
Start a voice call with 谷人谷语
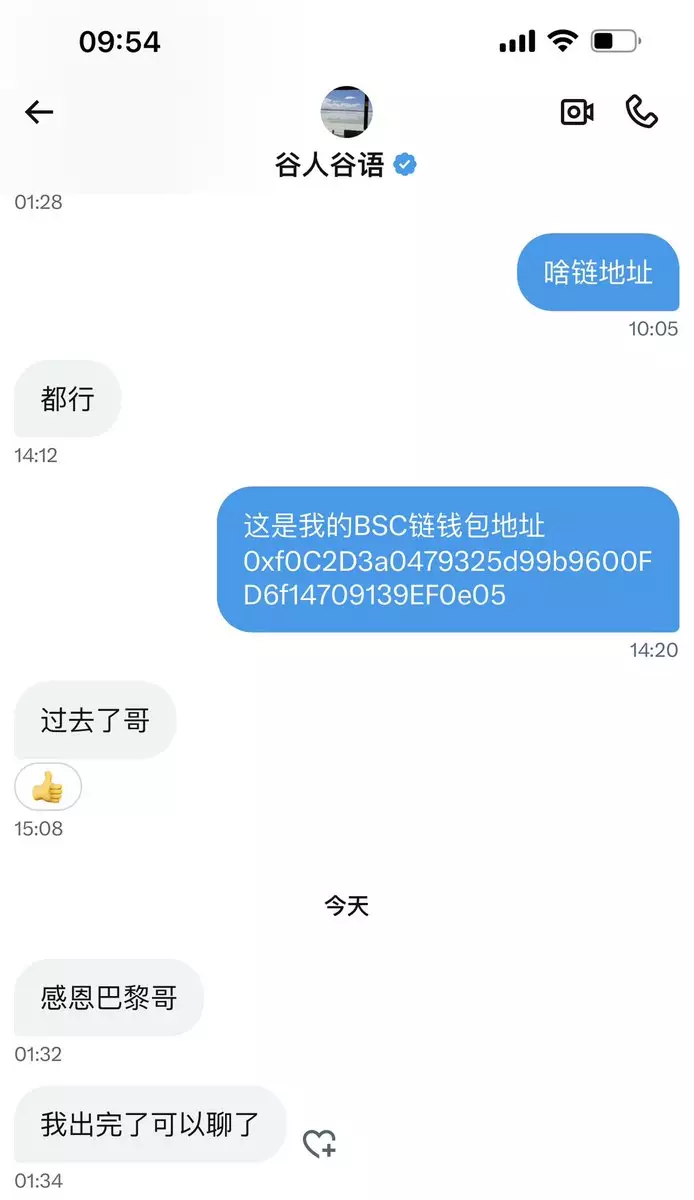coord(641,112)
